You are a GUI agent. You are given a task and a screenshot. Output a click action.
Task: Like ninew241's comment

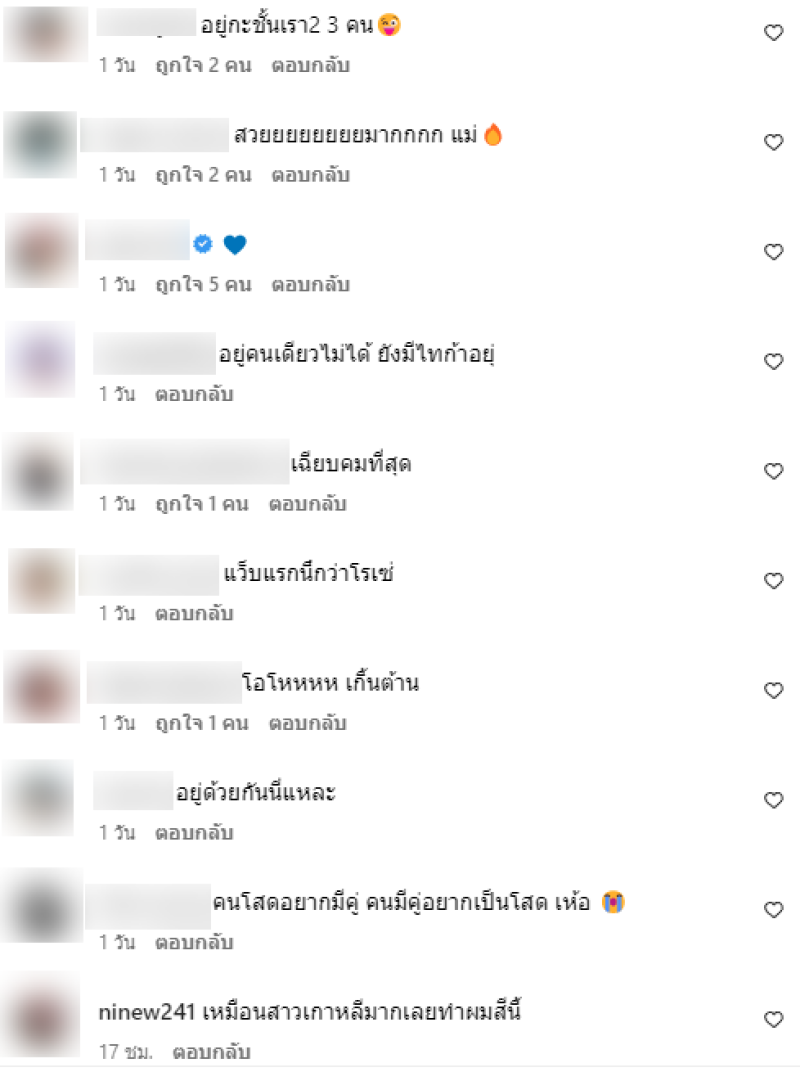pos(773,1019)
